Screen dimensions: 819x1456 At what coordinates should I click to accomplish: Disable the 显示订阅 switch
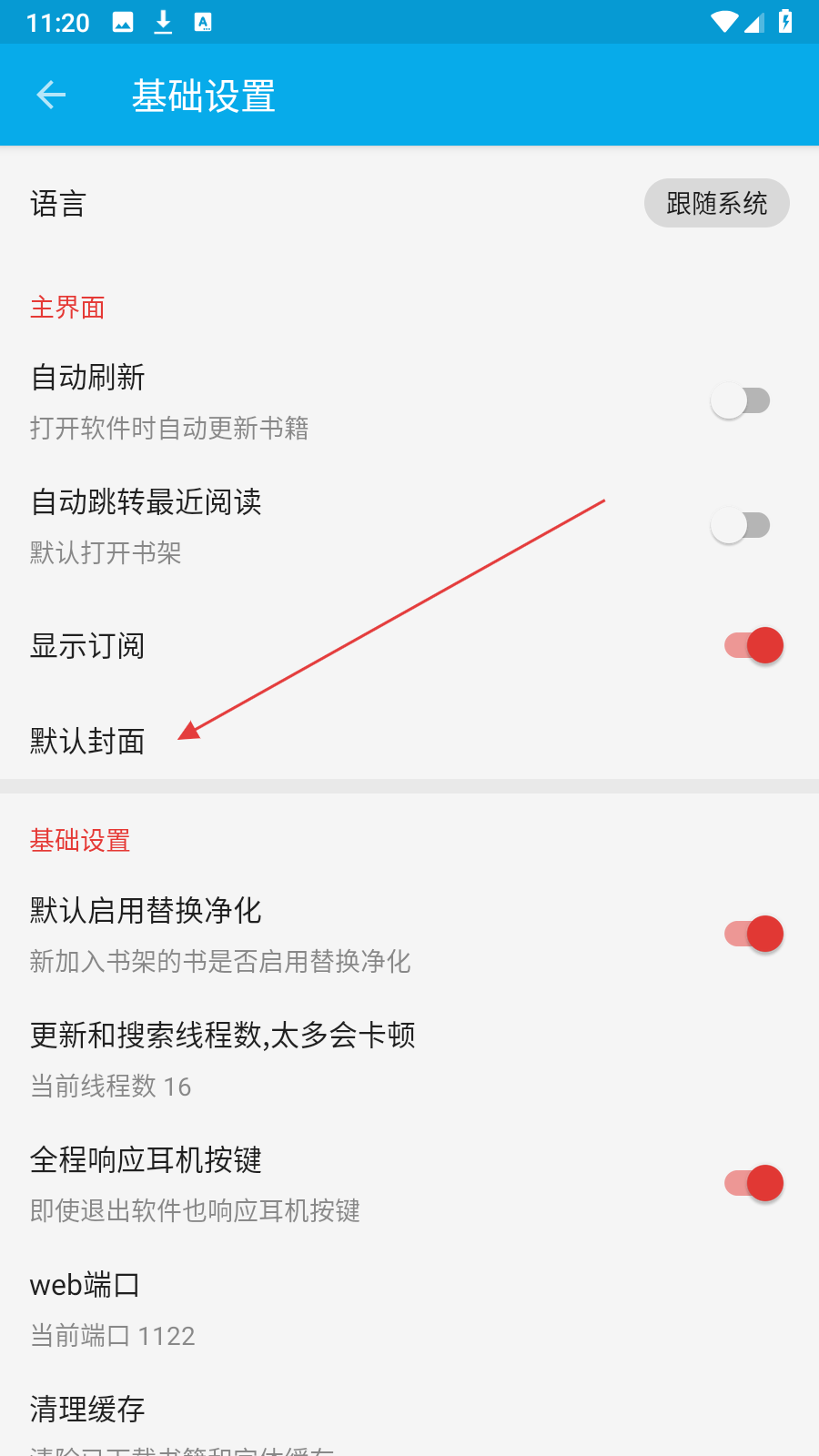pyautogui.click(x=753, y=645)
